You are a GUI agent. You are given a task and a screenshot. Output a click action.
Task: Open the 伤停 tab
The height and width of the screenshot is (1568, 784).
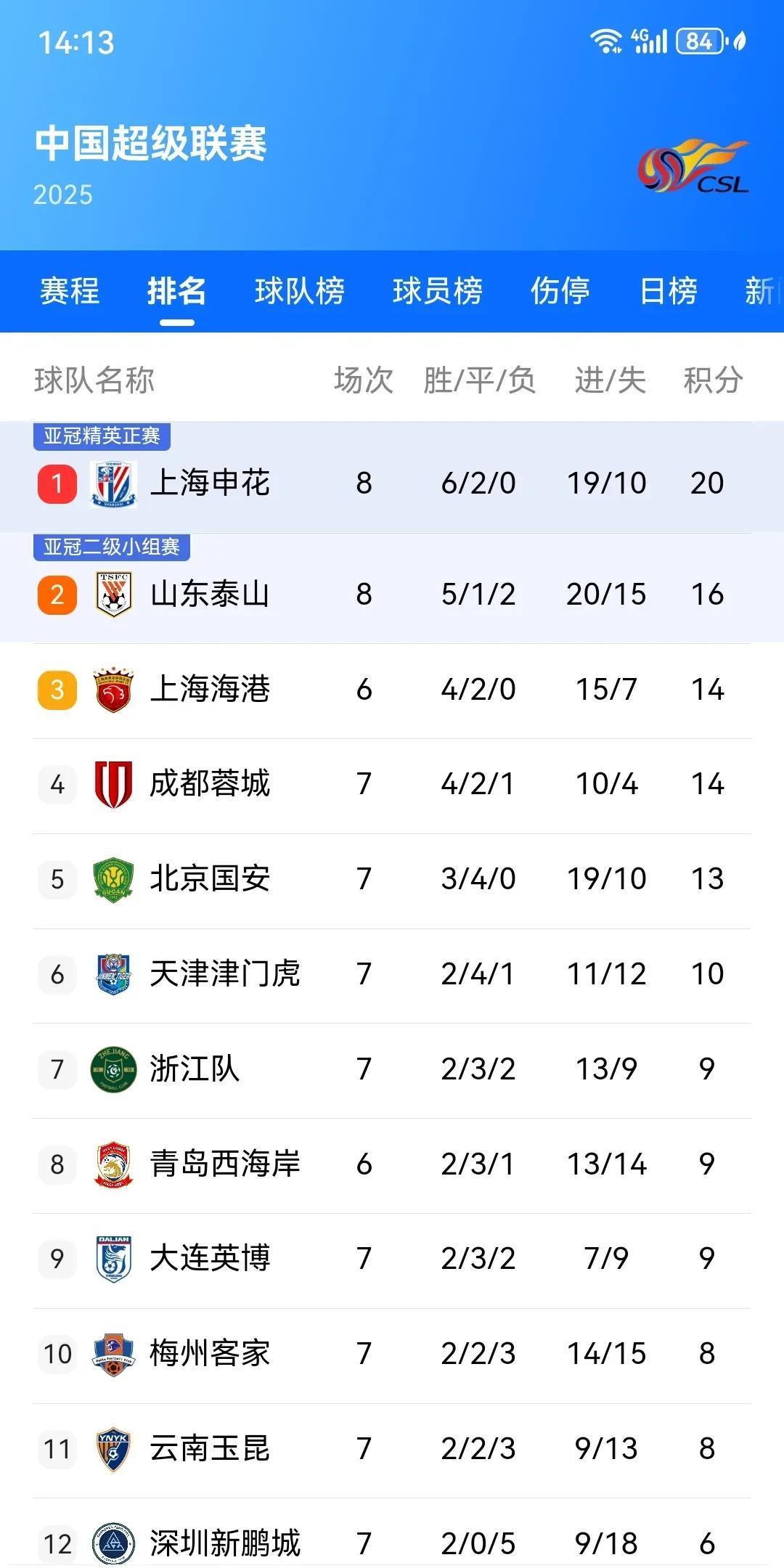[x=560, y=291]
